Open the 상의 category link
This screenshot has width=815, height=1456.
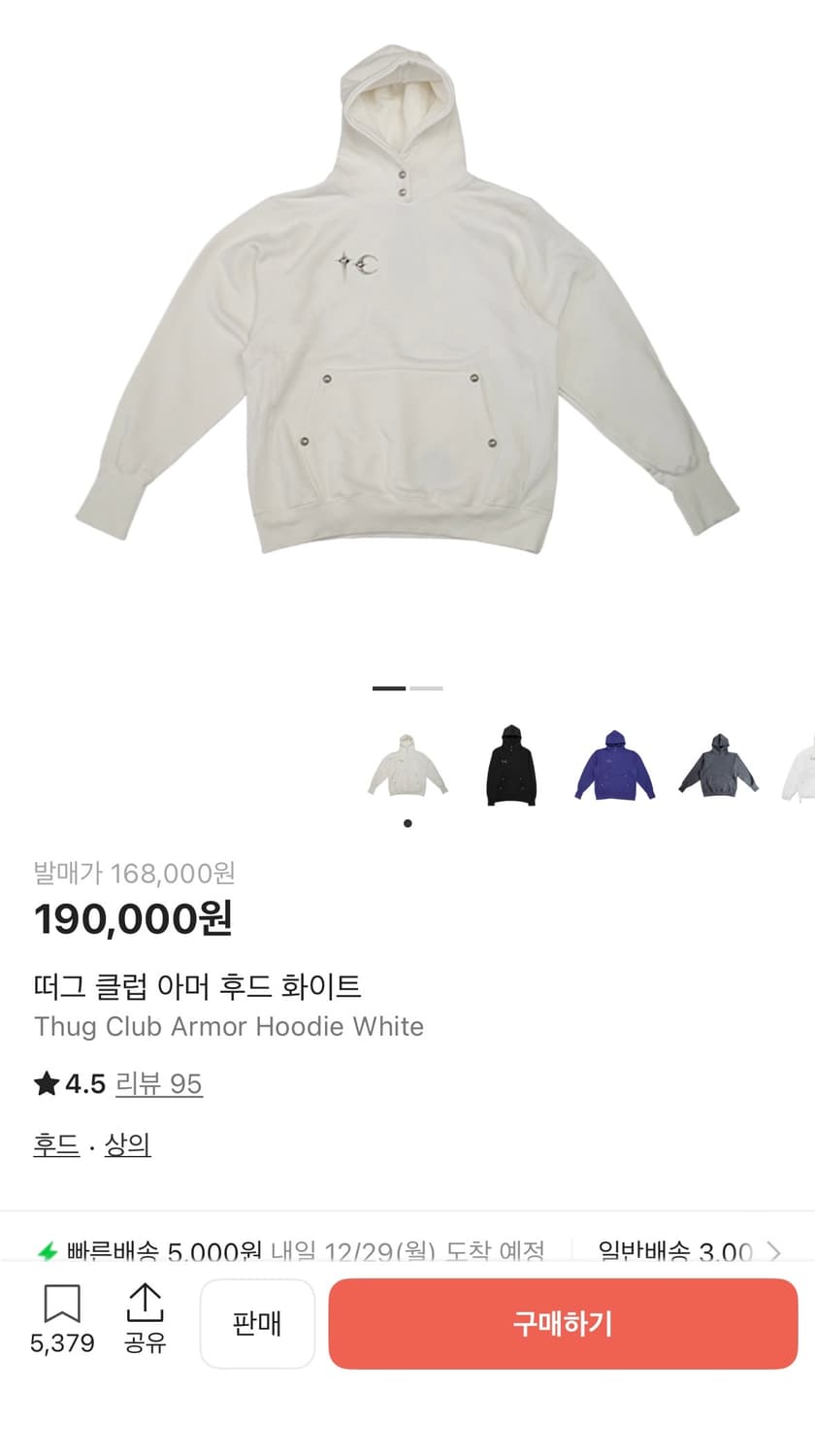click(x=127, y=1145)
